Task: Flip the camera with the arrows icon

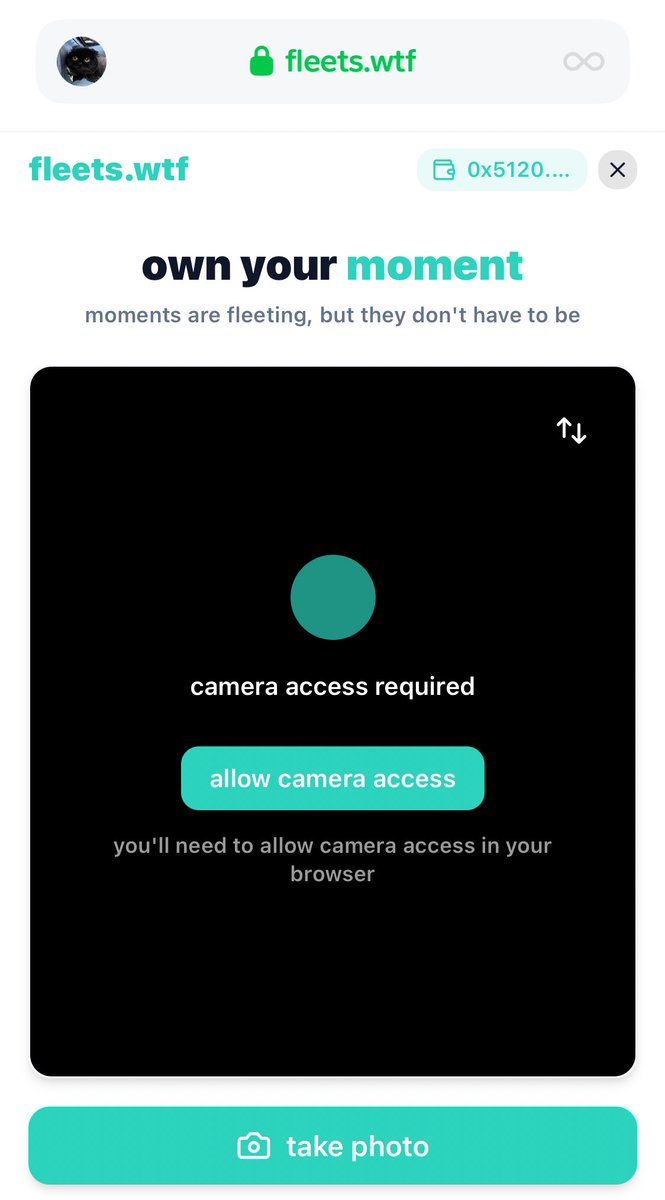Action: [571, 431]
